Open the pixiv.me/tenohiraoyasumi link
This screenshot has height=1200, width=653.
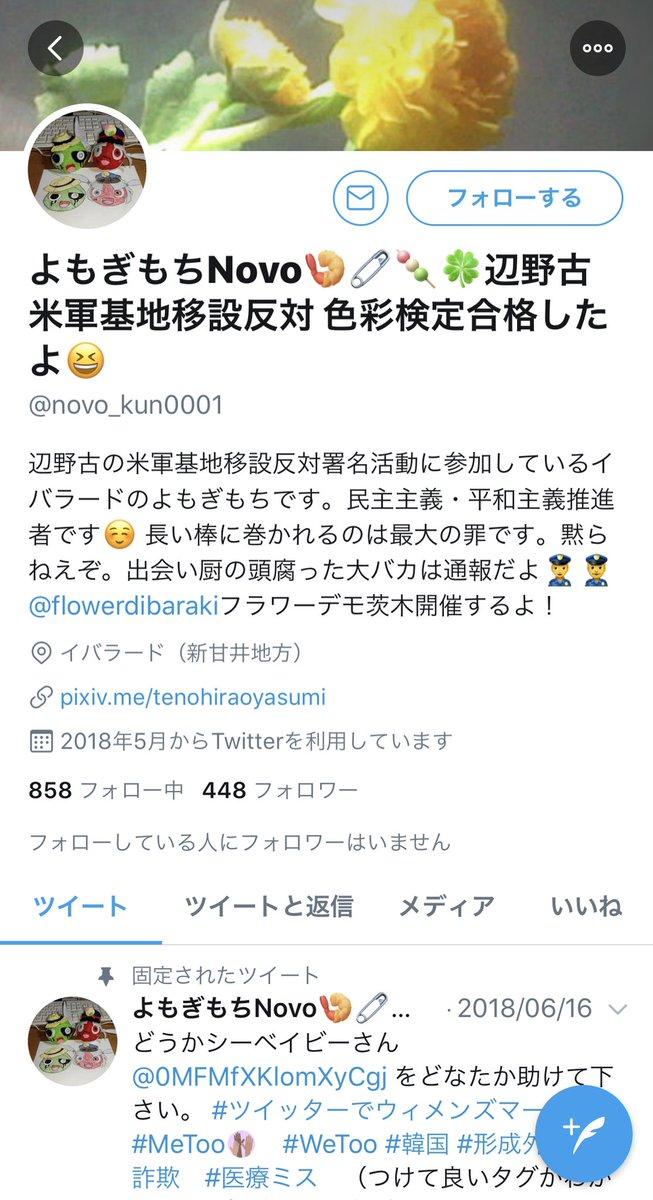click(192, 697)
